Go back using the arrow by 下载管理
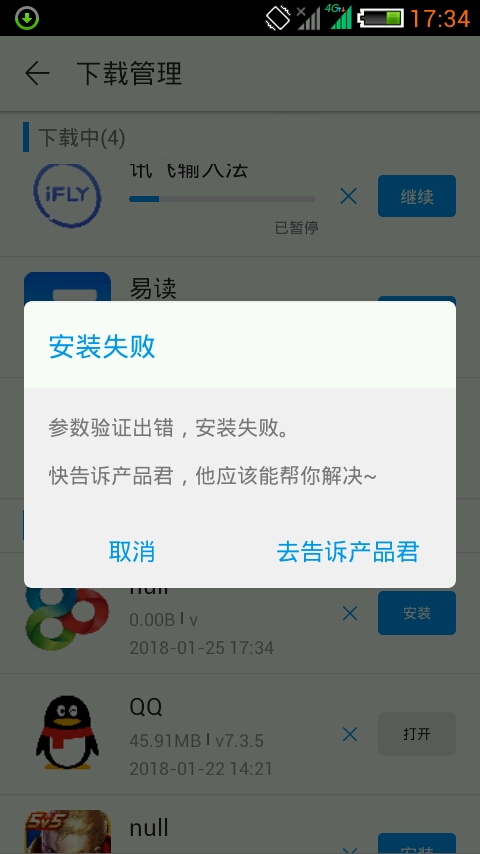 (37, 73)
